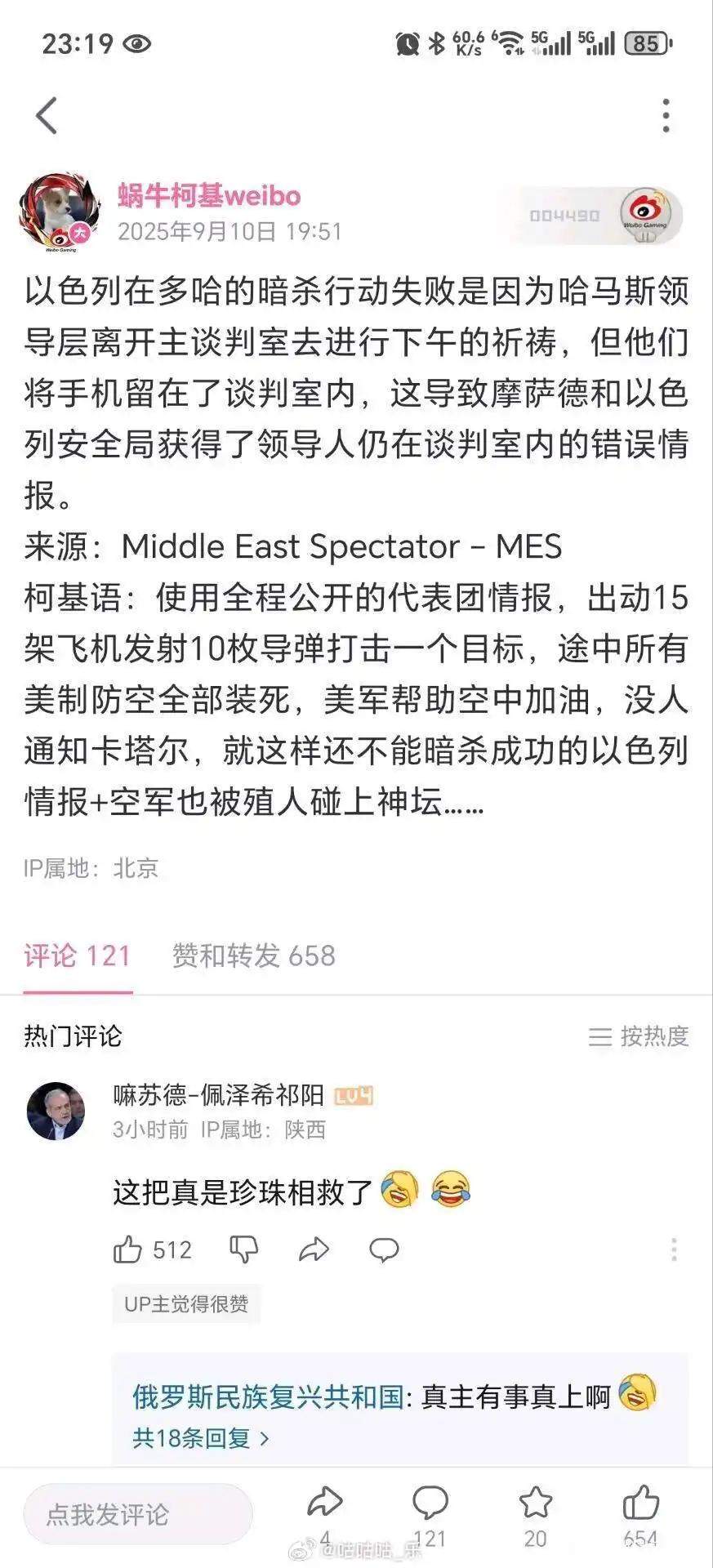Expand 共18条回复 replies

(x=201, y=1437)
